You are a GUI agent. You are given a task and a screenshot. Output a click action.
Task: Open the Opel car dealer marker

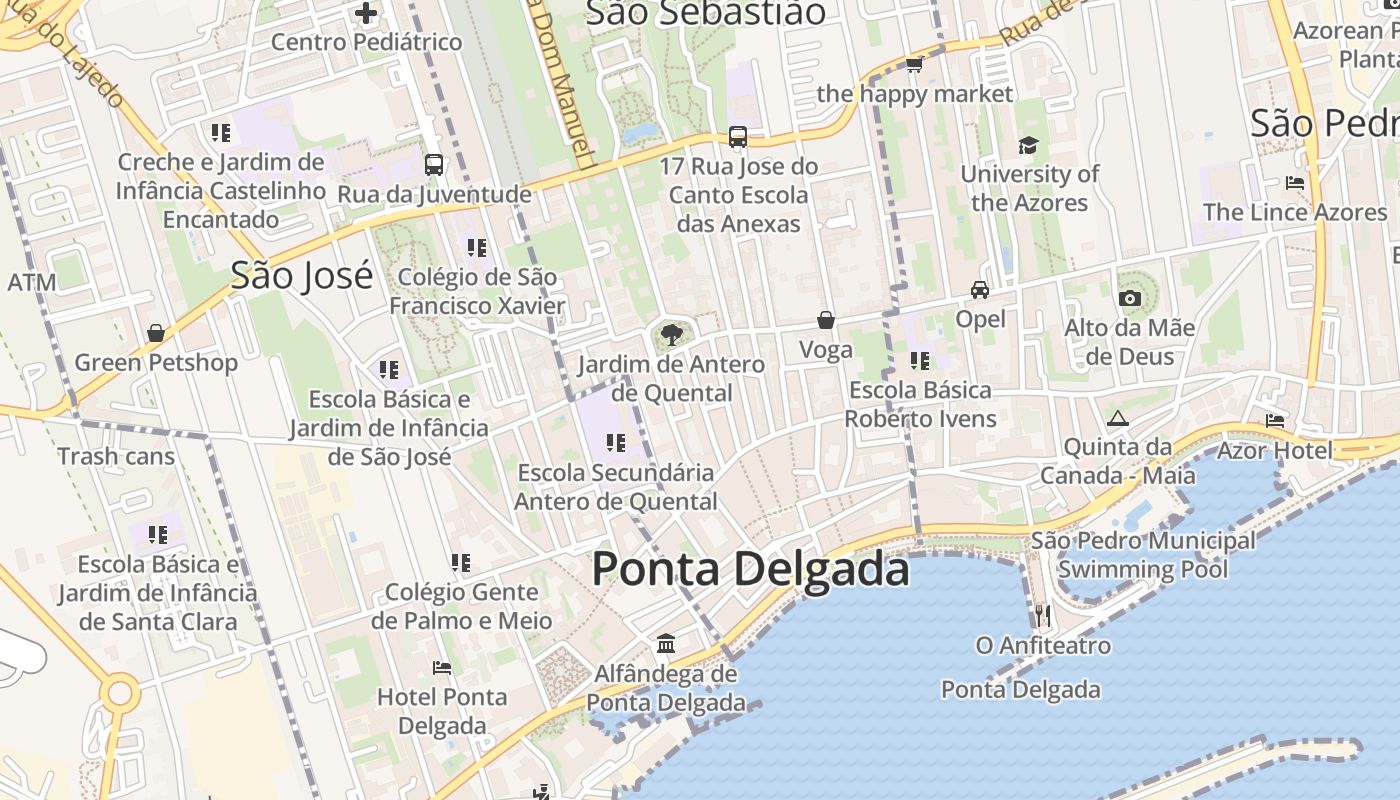pyautogui.click(x=980, y=290)
